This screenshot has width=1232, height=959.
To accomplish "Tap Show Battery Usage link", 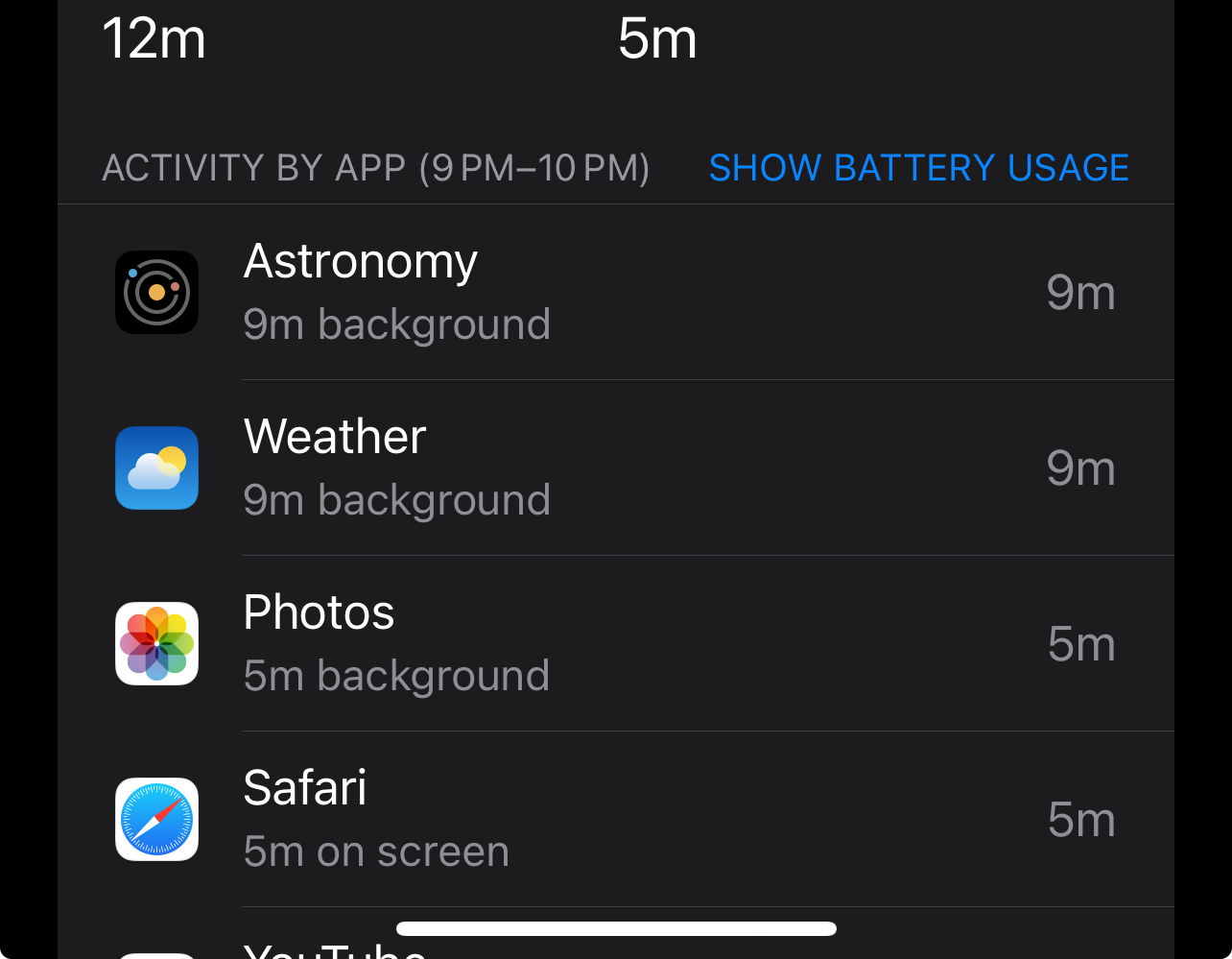I will [918, 168].
